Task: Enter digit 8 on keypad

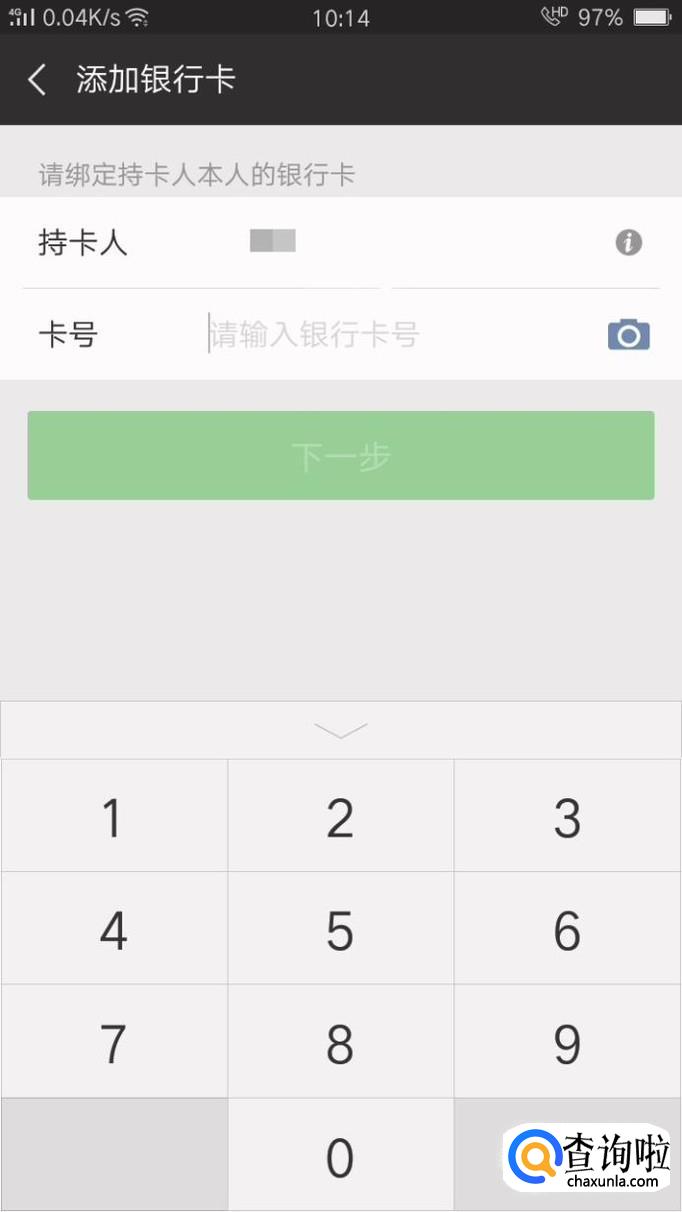Action: coord(341,1042)
